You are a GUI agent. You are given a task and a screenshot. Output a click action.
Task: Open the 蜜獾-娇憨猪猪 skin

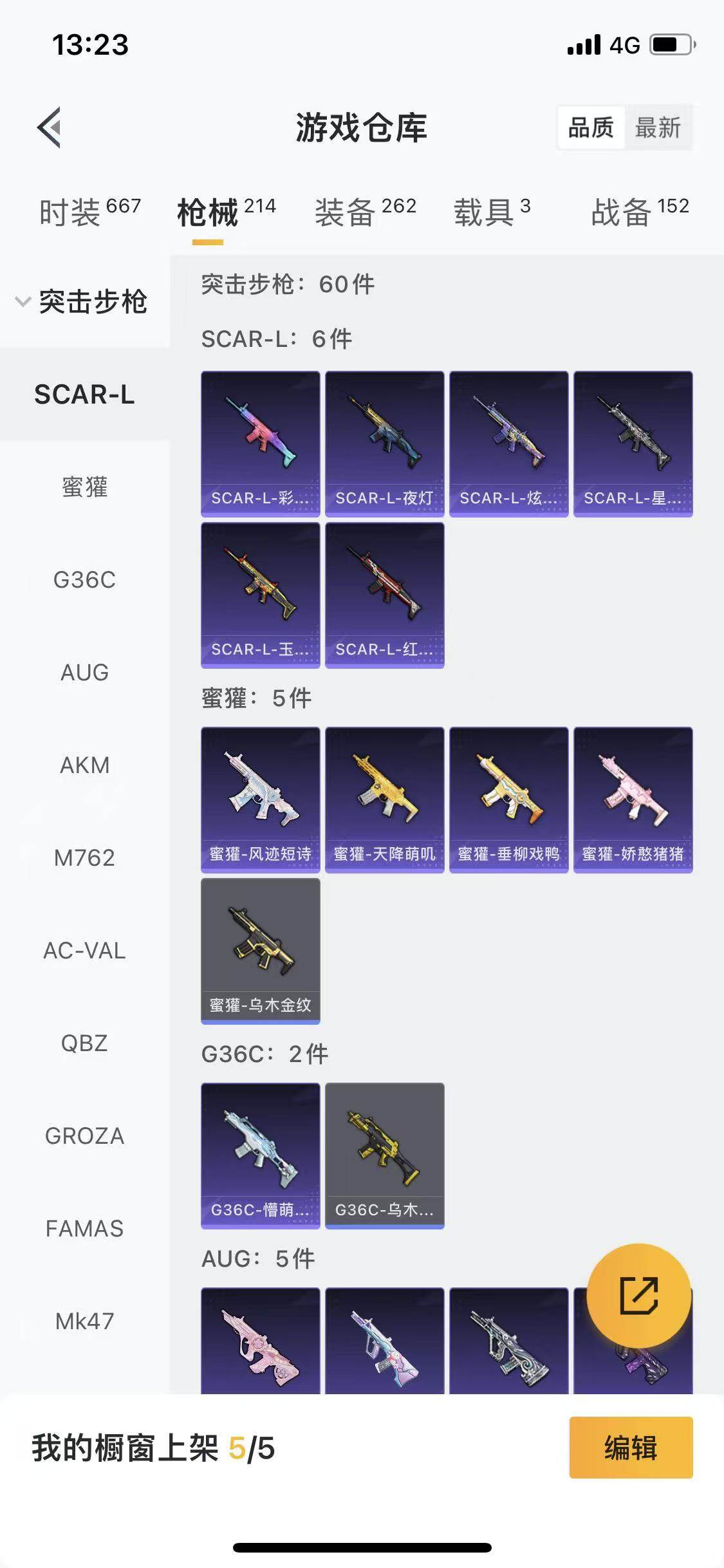pos(633,799)
